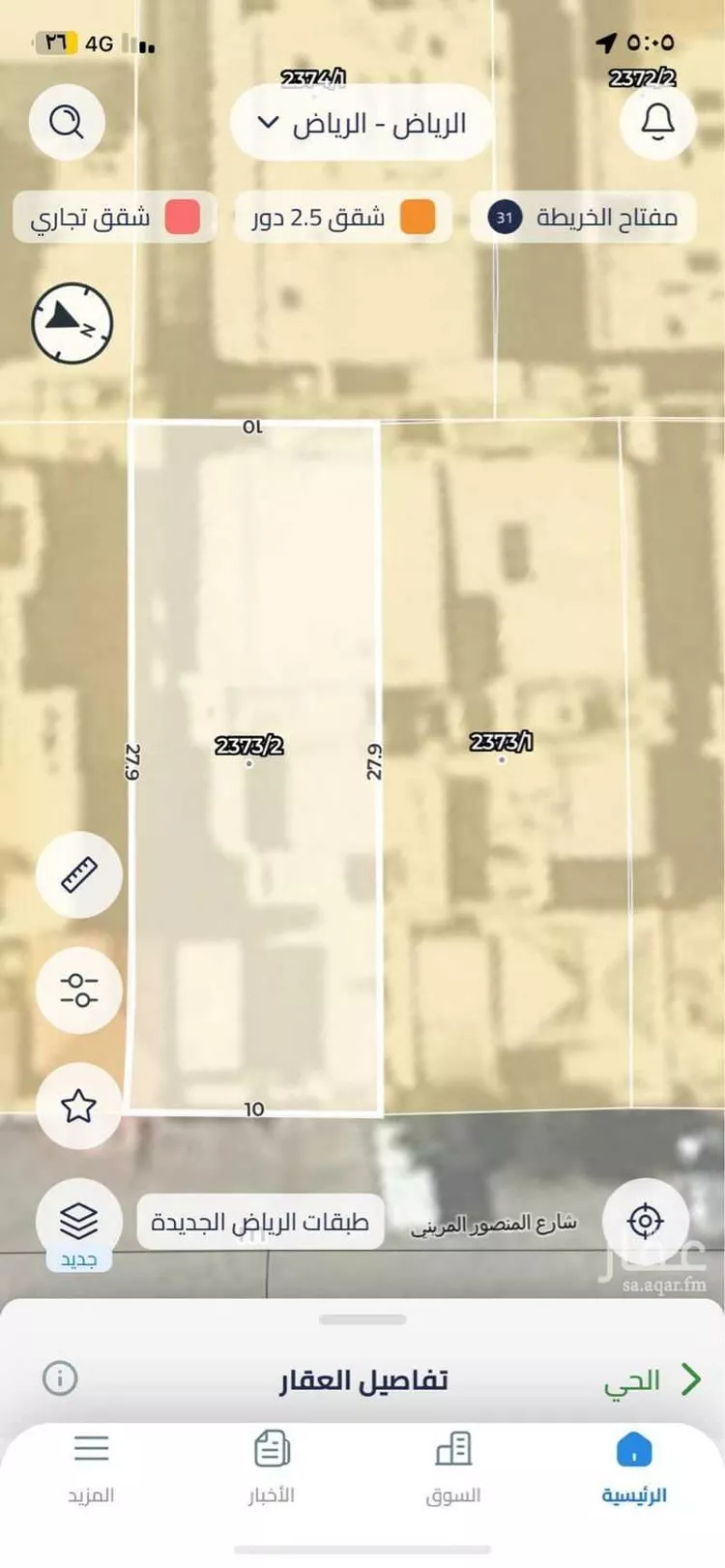Tap the compass to reset orientation

pos(72,323)
